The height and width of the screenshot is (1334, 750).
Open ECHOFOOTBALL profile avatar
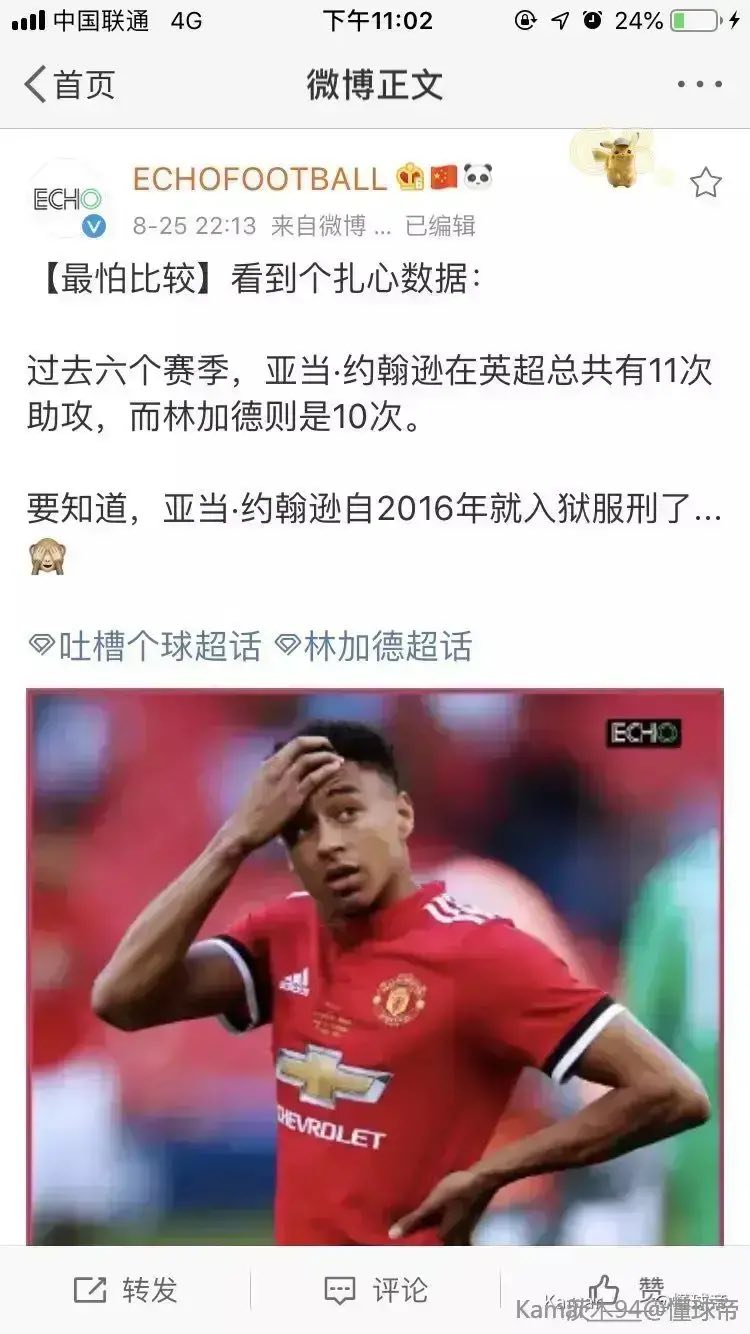click(x=69, y=200)
